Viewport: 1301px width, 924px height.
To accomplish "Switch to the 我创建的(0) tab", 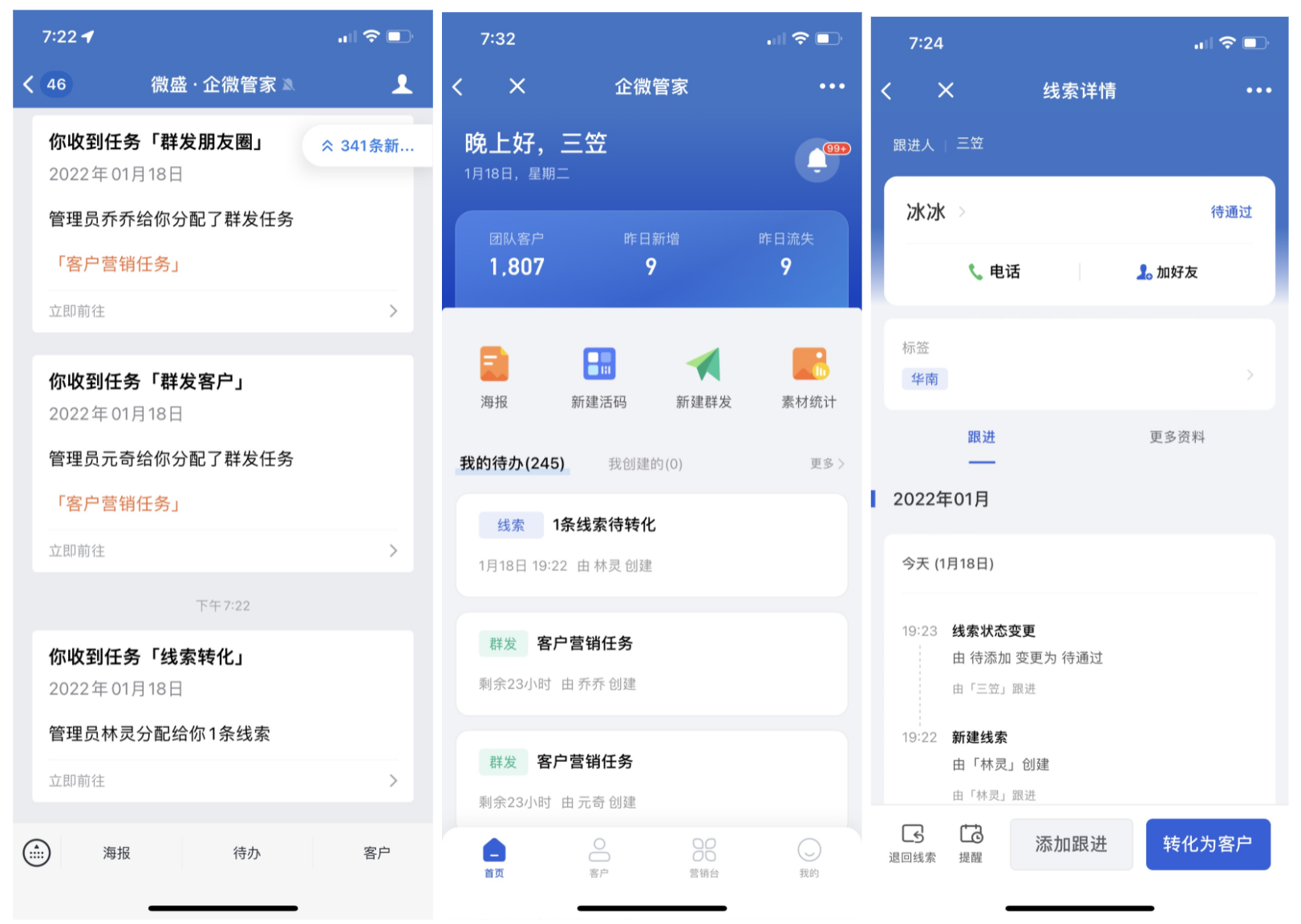I will [645, 464].
